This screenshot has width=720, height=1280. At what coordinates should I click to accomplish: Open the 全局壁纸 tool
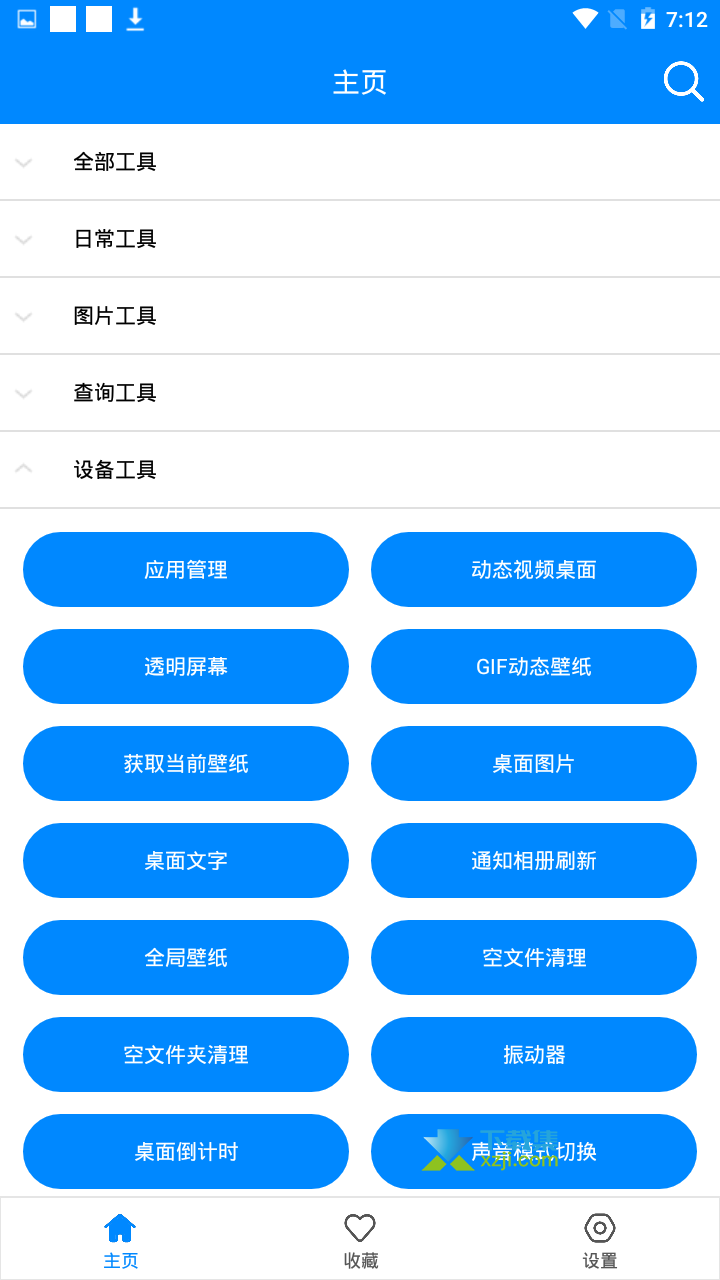click(x=186, y=957)
